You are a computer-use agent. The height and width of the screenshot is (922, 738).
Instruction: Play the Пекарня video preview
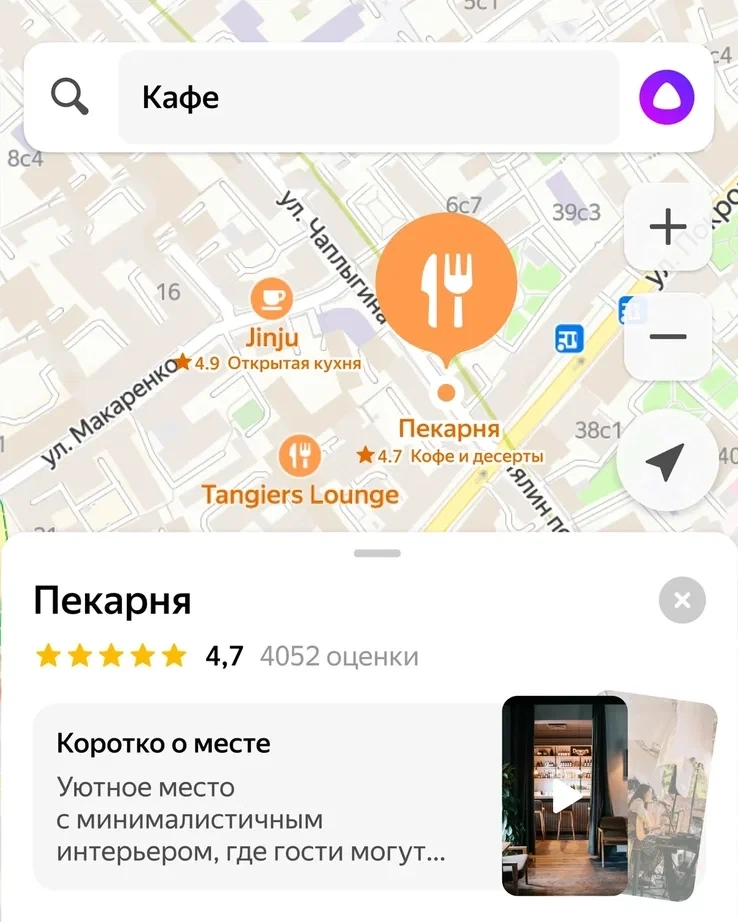(565, 795)
